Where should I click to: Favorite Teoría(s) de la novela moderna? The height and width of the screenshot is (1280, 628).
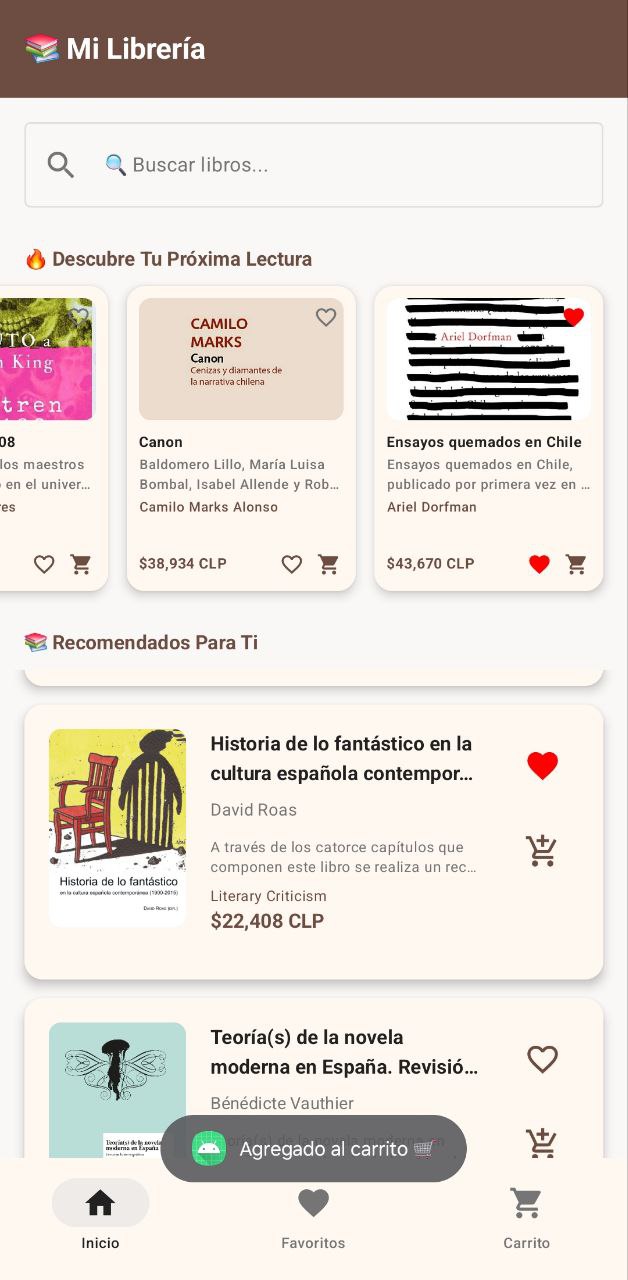pos(542,1059)
